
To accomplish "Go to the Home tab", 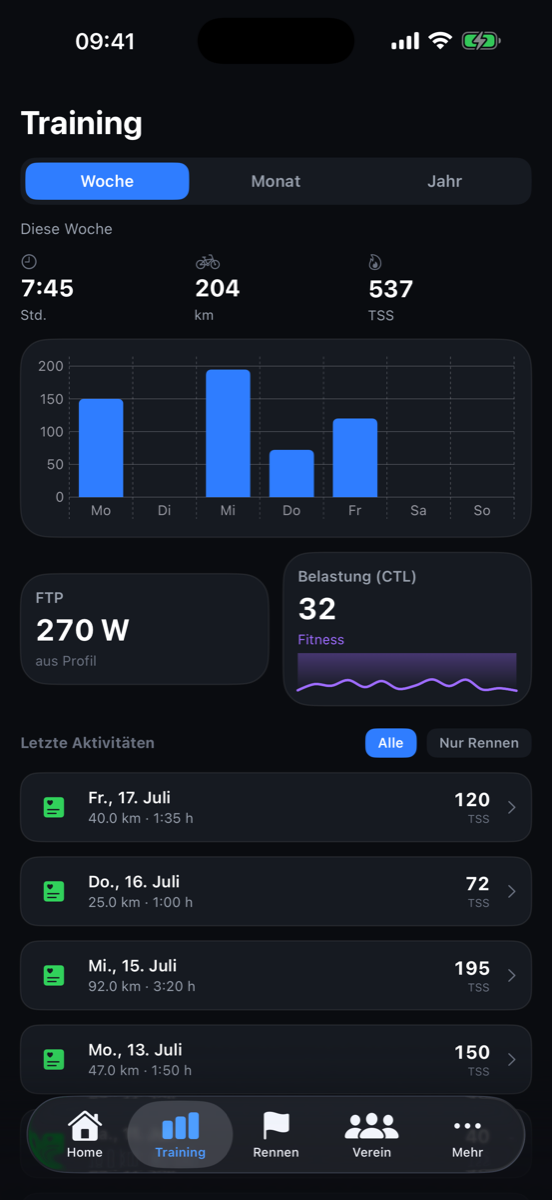I will (x=85, y=1135).
